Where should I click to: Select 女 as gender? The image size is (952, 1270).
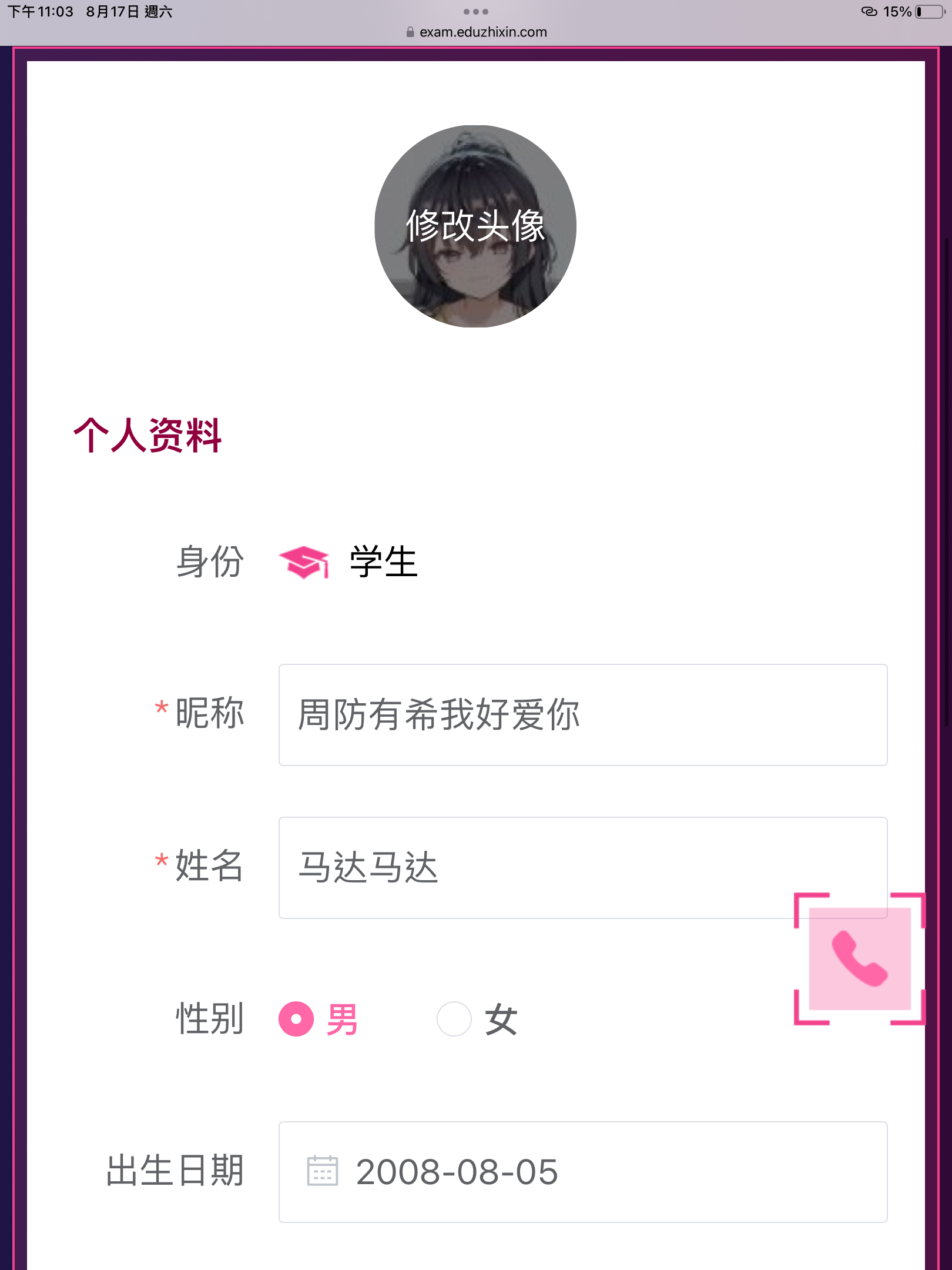(454, 1019)
